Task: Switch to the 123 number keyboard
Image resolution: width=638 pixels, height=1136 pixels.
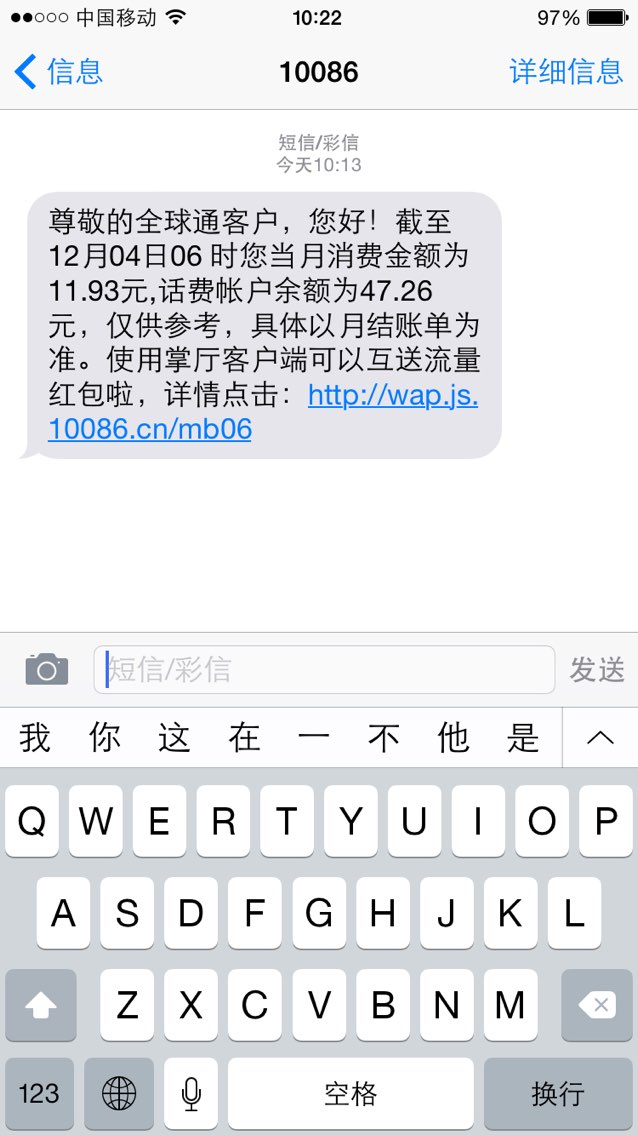Action: tap(39, 1093)
